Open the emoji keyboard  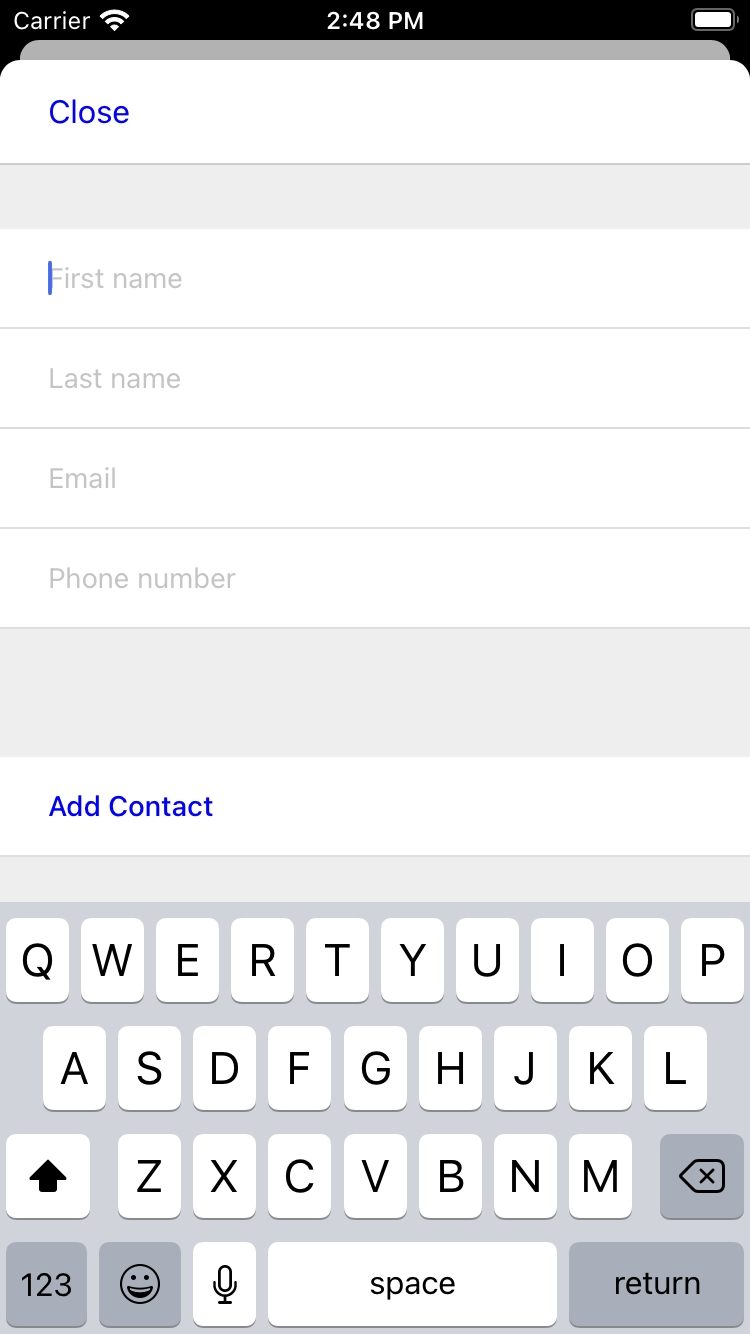click(x=140, y=1284)
